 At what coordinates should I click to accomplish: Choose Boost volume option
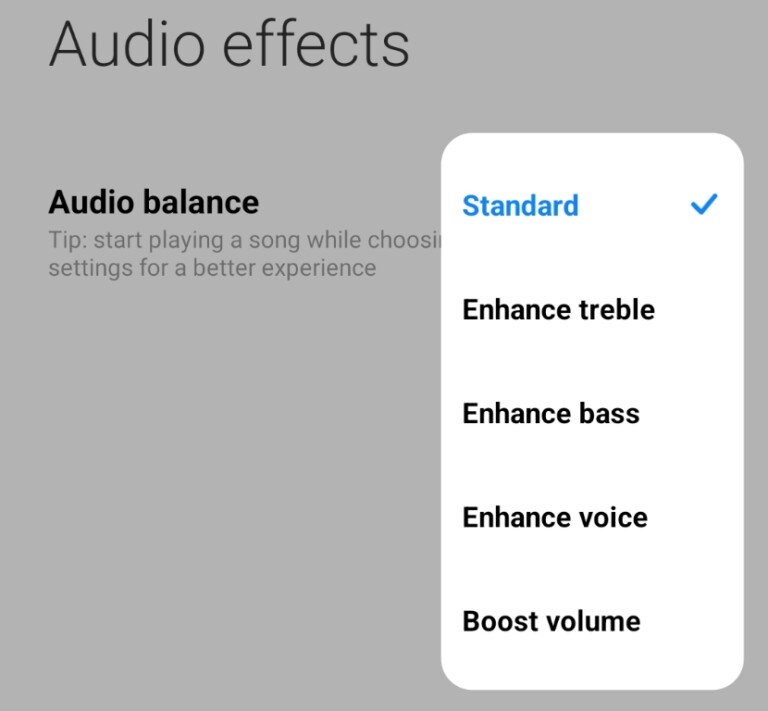click(551, 621)
